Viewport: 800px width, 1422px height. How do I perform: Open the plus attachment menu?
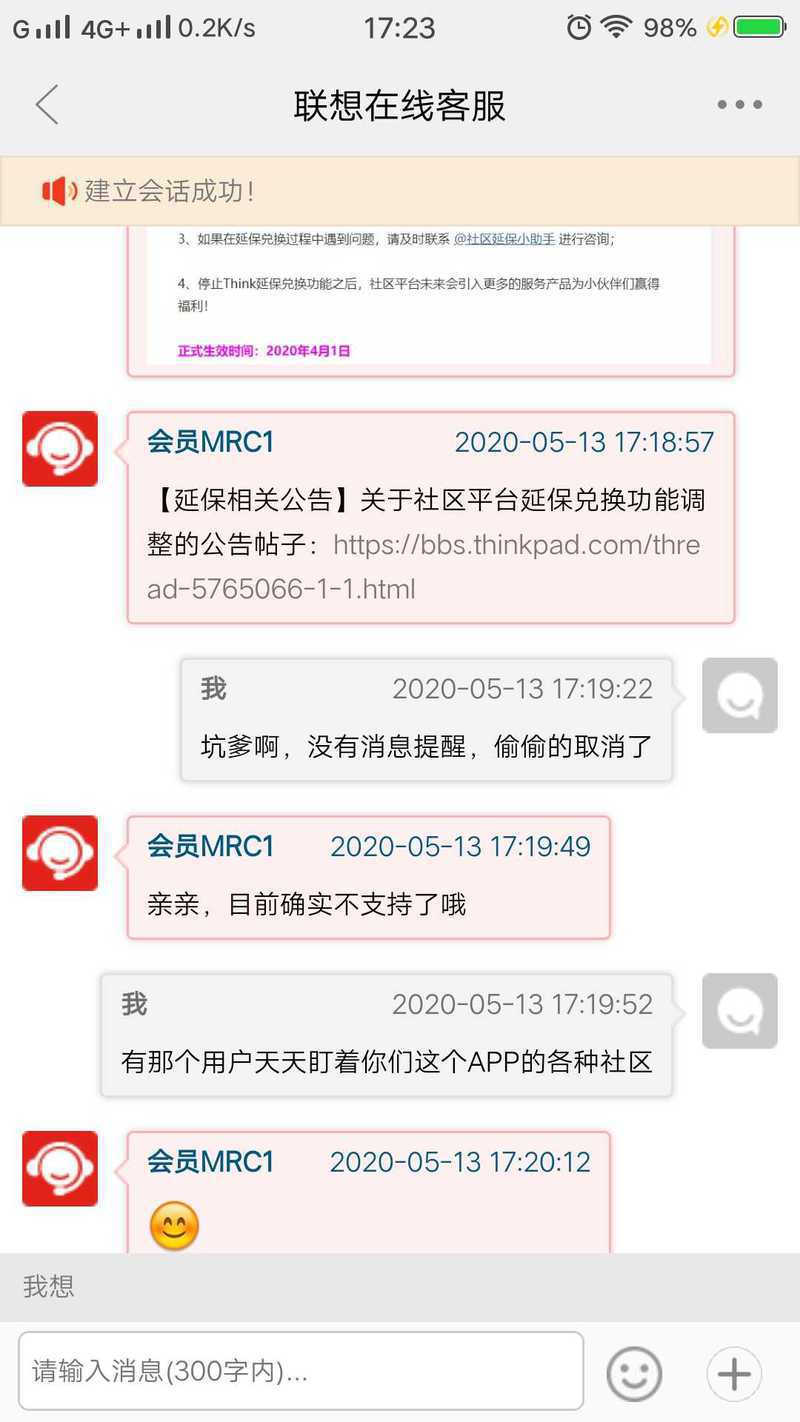[x=734, y=1373]
